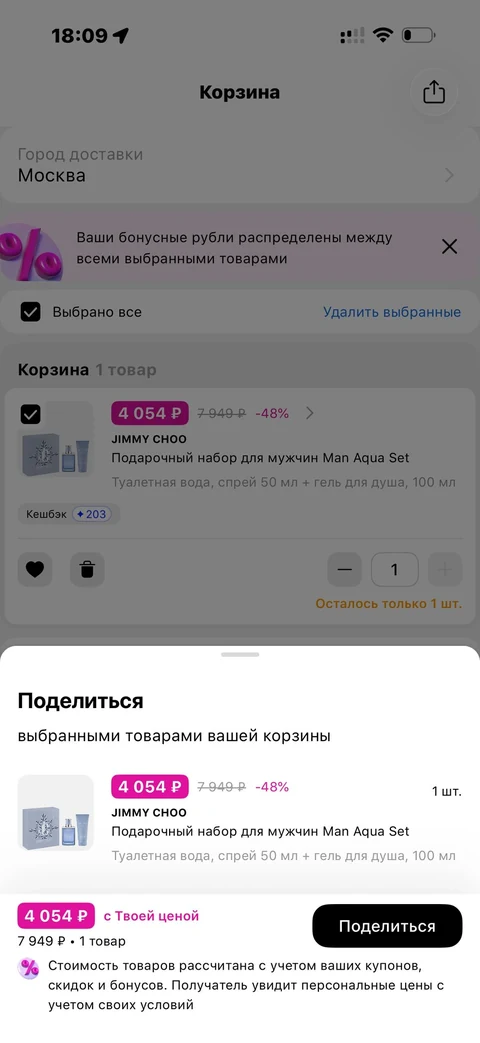Image resolution: width=480 pixels, height=1043 pixels.
Task: Tap the sheet's drag handle
Action: (x=240, y=655)
